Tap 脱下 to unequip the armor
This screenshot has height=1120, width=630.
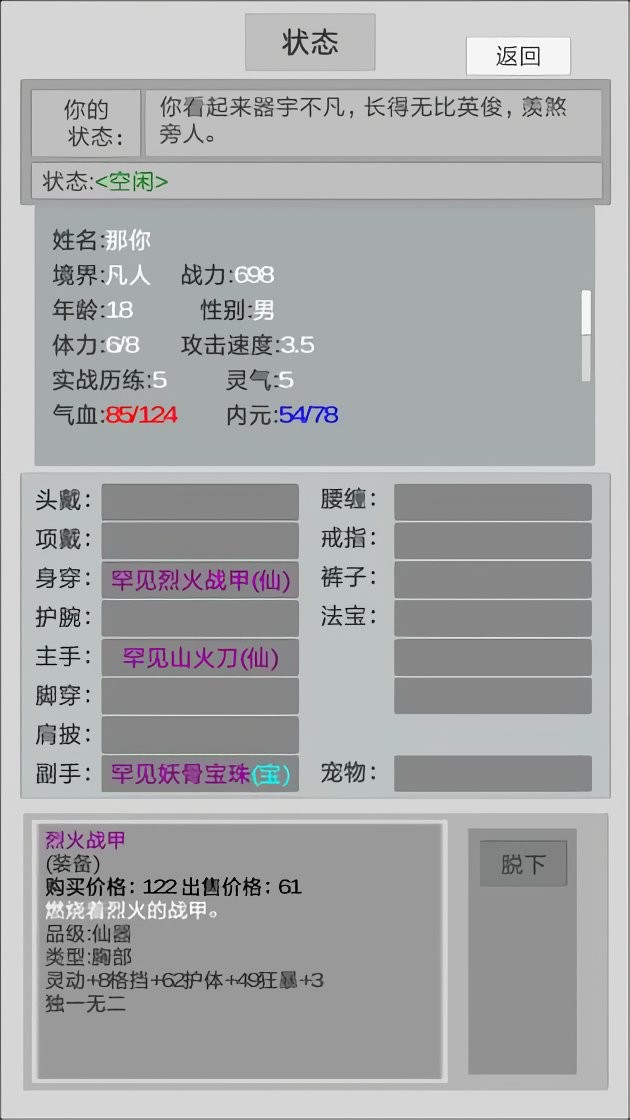[523, 864]
